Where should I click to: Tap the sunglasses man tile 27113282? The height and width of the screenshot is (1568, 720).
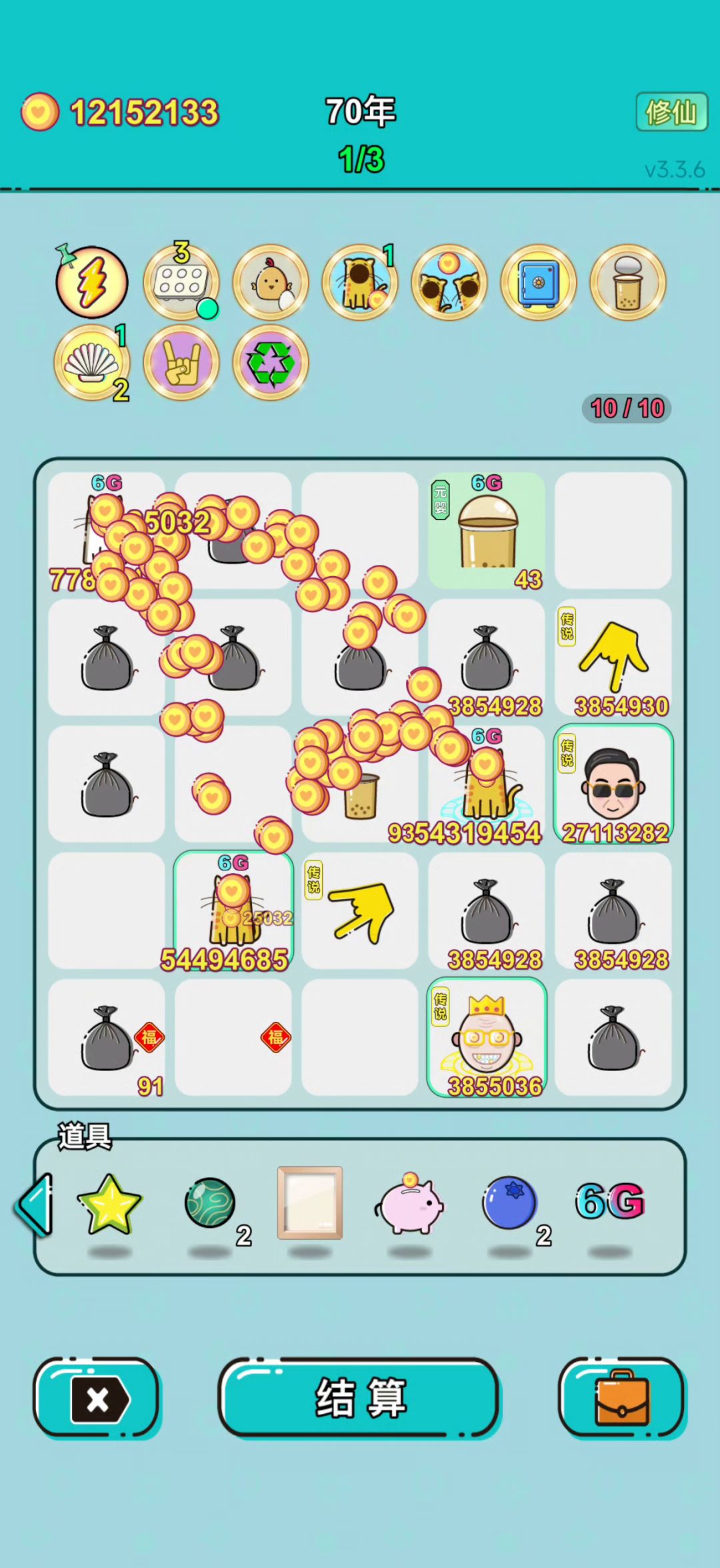(613, 784)
